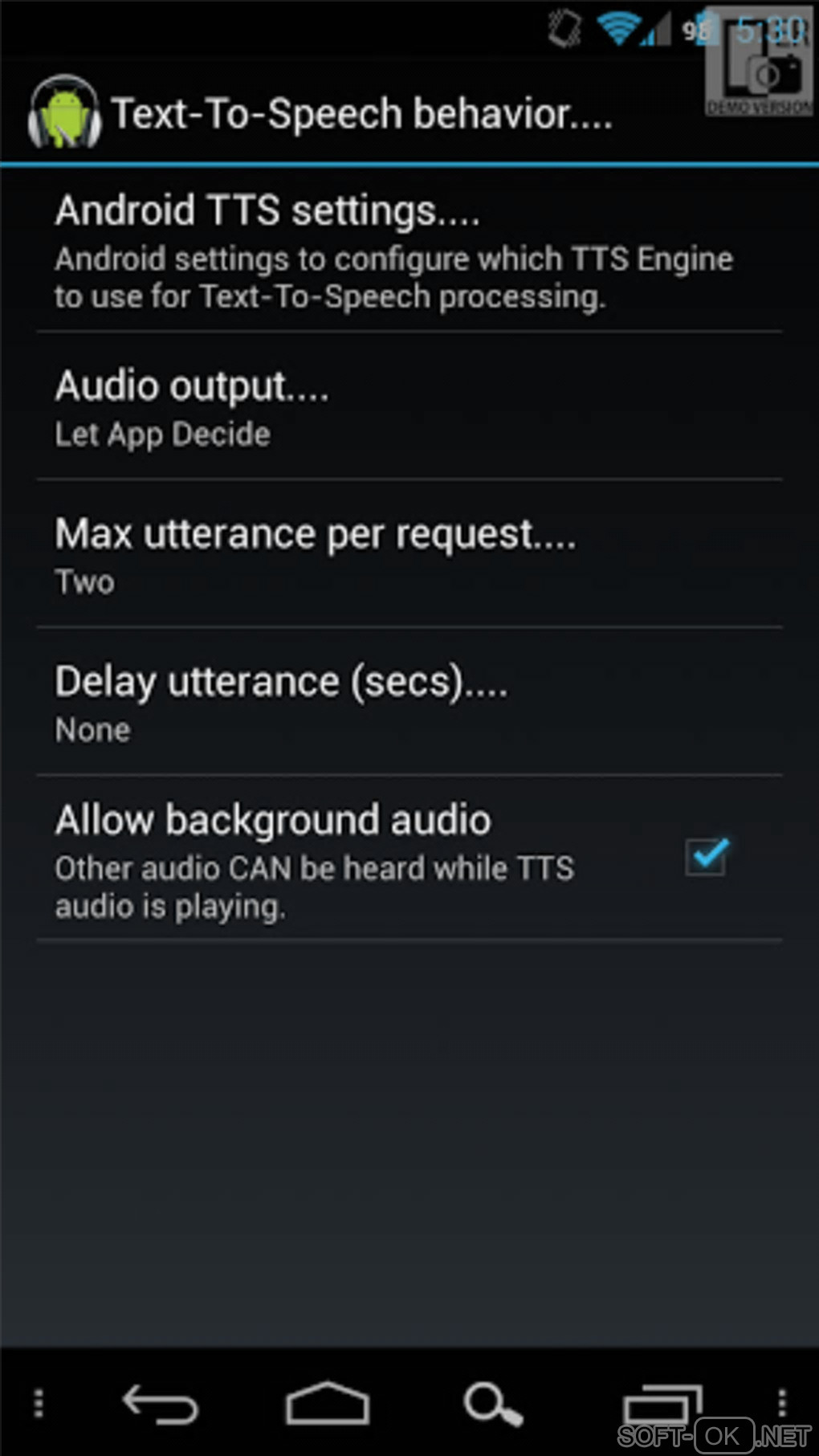This screenshot has width=819, height=1456.
Task: Tap the search button in navigation bar
Action: pyautogui.click(x=492, y=1404)
